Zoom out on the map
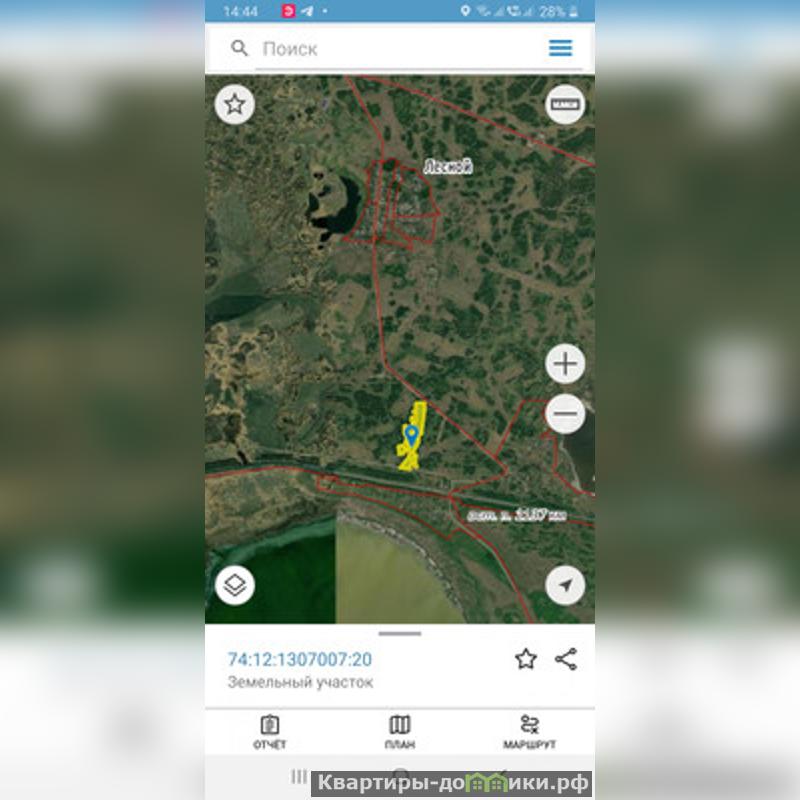 pos(565,413)
